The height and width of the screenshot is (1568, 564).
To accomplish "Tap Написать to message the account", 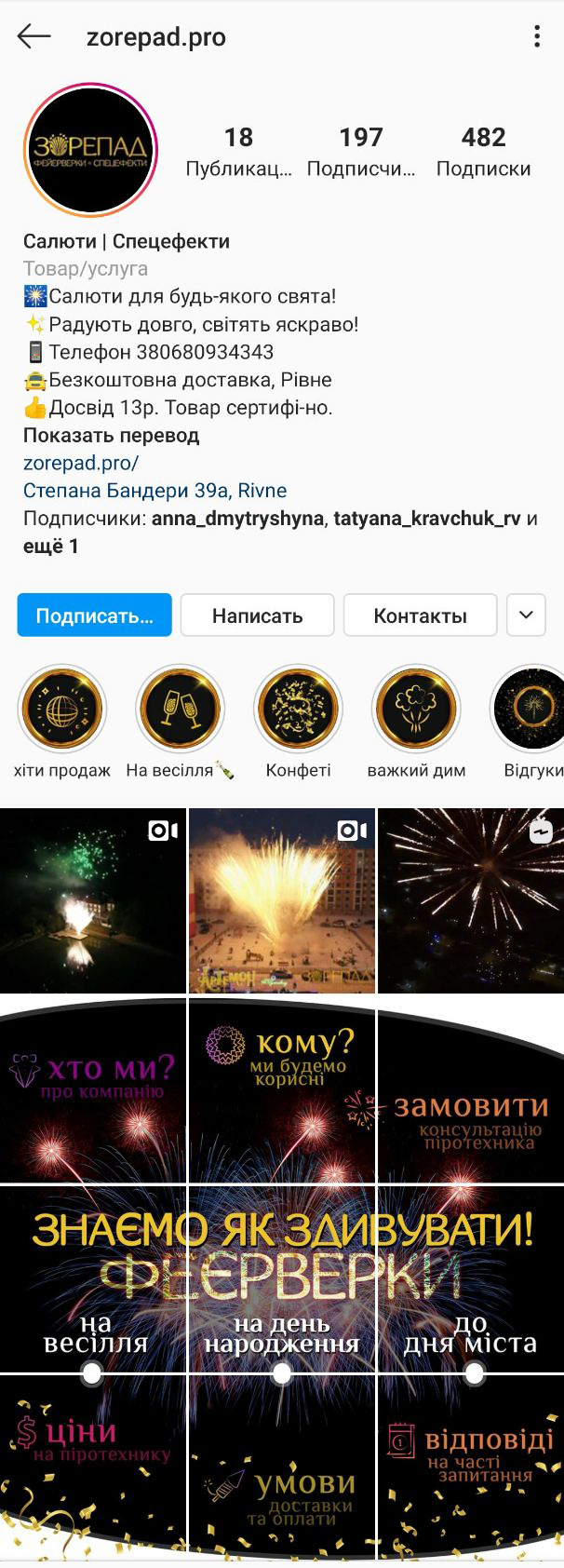I will pos(257,615).
